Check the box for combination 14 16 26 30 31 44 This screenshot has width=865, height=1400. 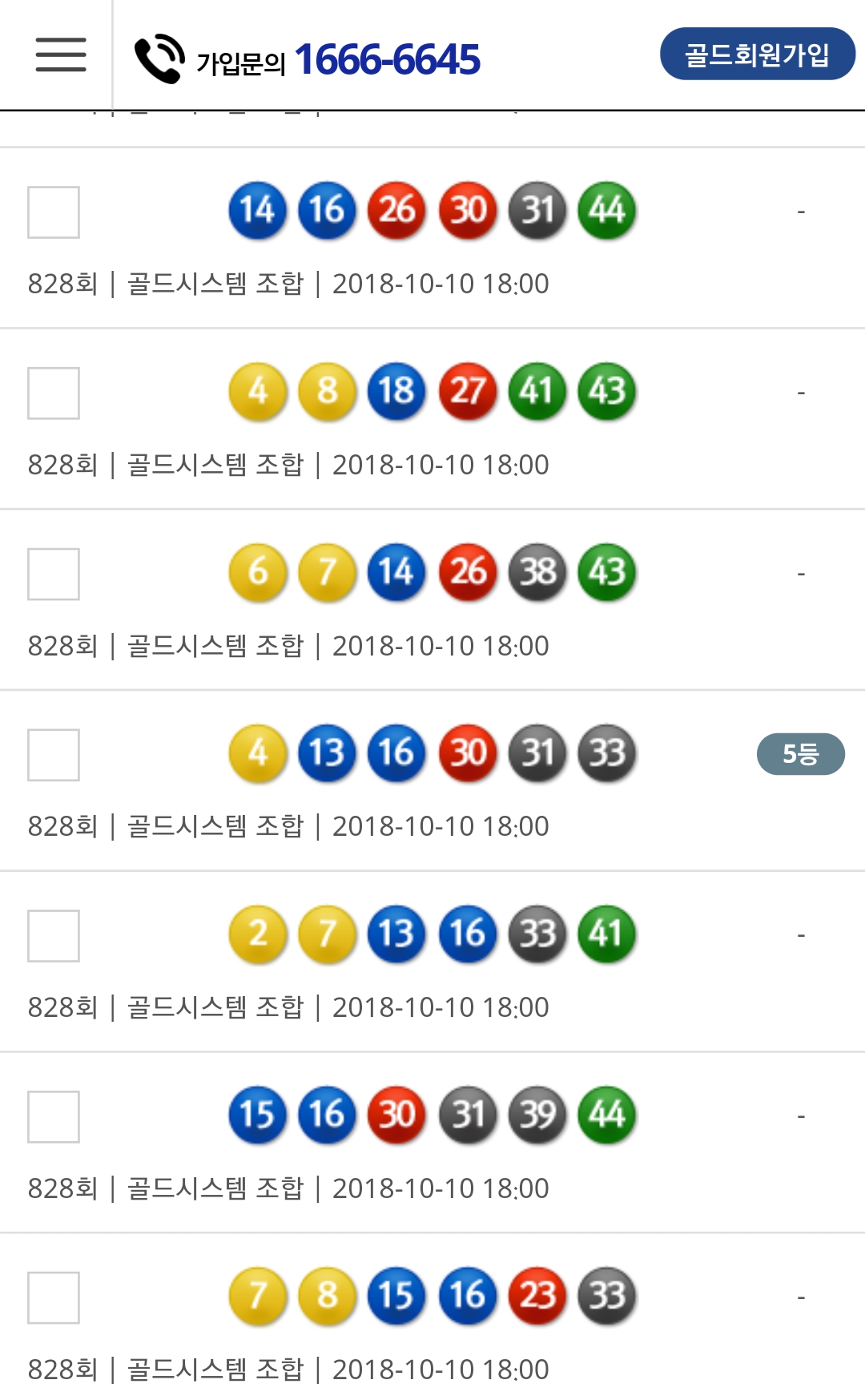[x=54, y=212]
